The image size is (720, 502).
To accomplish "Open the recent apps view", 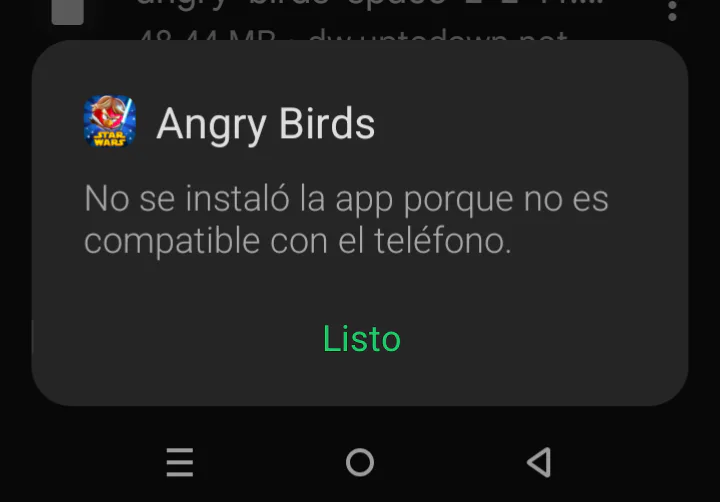I will 179,462.
